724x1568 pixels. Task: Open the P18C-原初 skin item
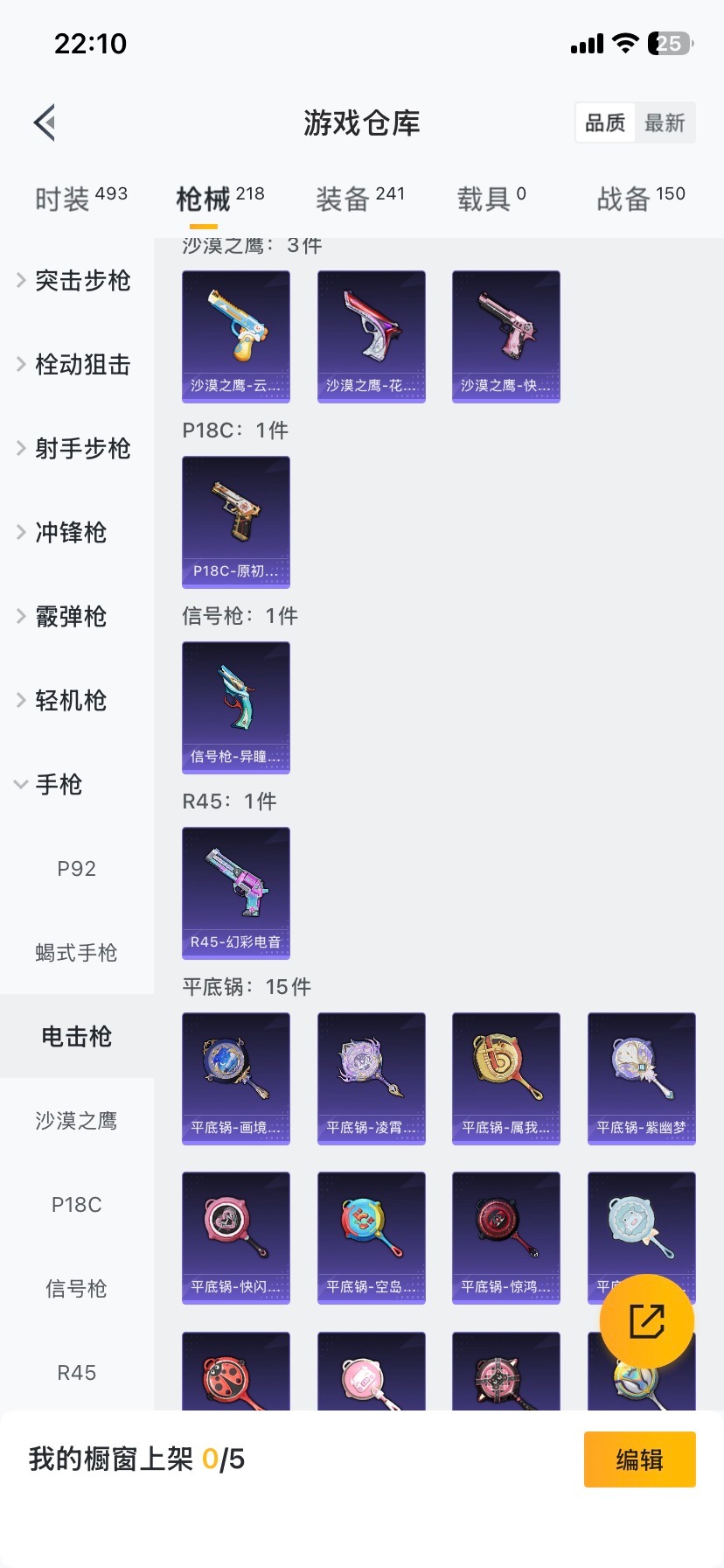pos(236,521)
